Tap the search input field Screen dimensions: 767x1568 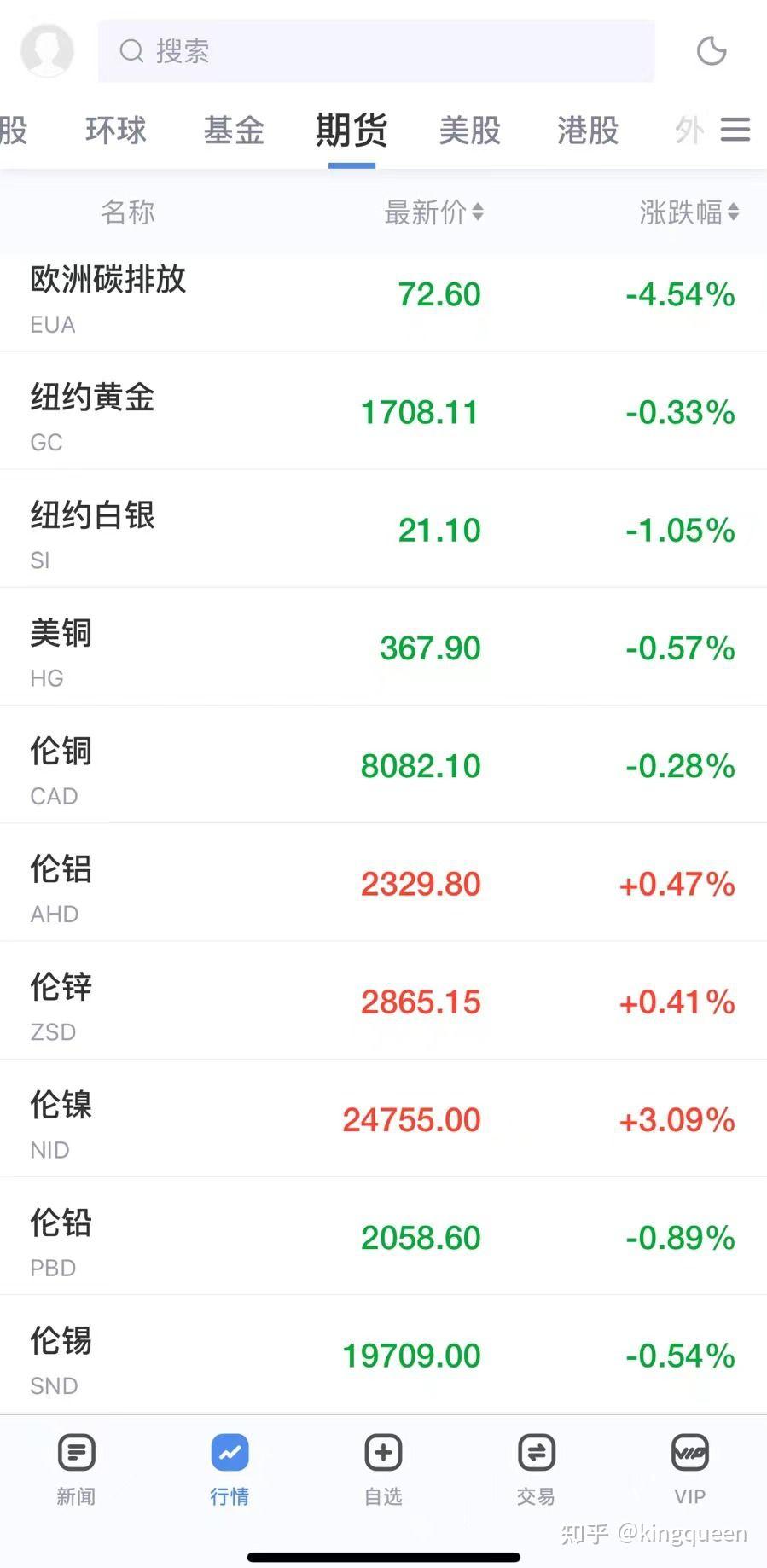tap(375, 51)
